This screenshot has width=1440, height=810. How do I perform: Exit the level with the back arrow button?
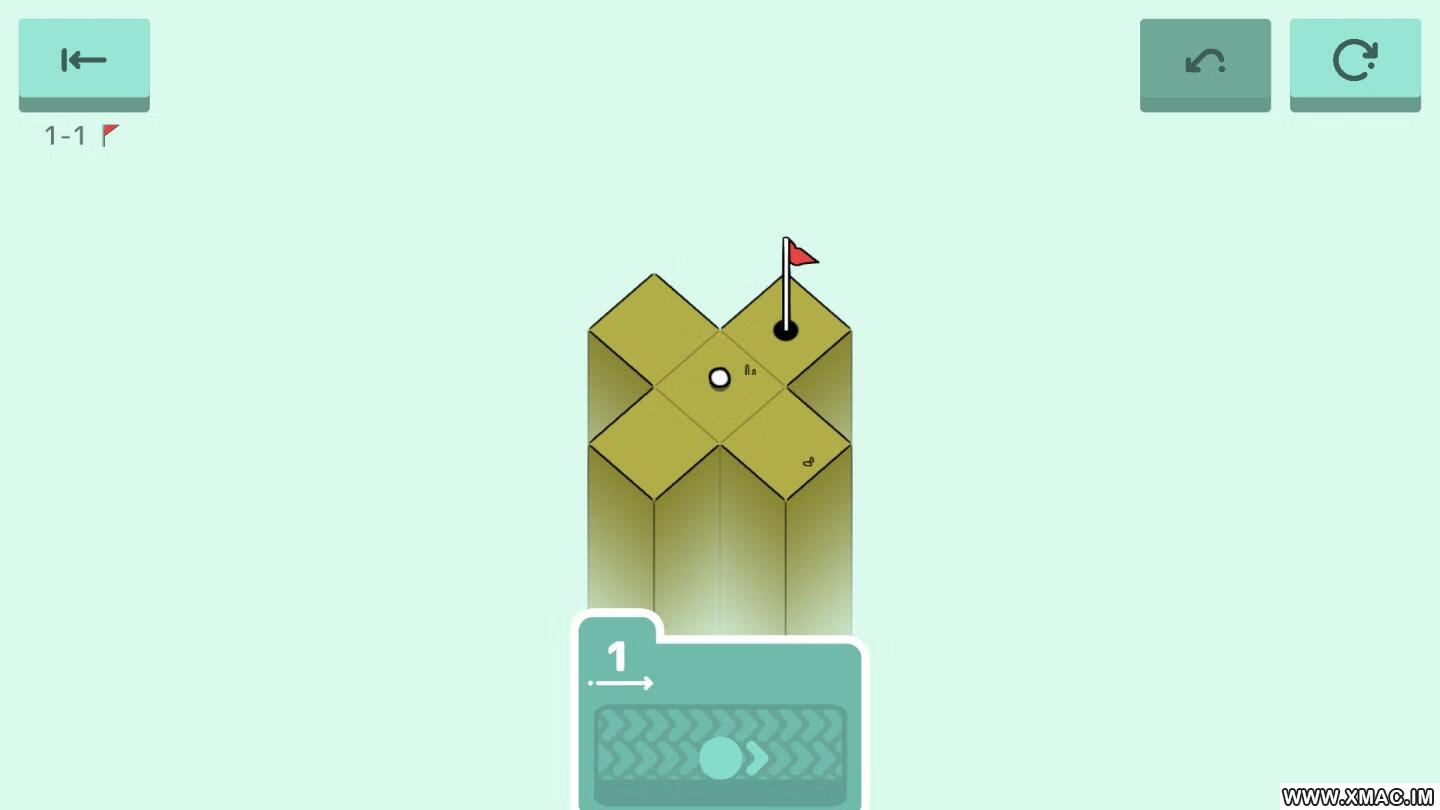click(x=84, y=61)
